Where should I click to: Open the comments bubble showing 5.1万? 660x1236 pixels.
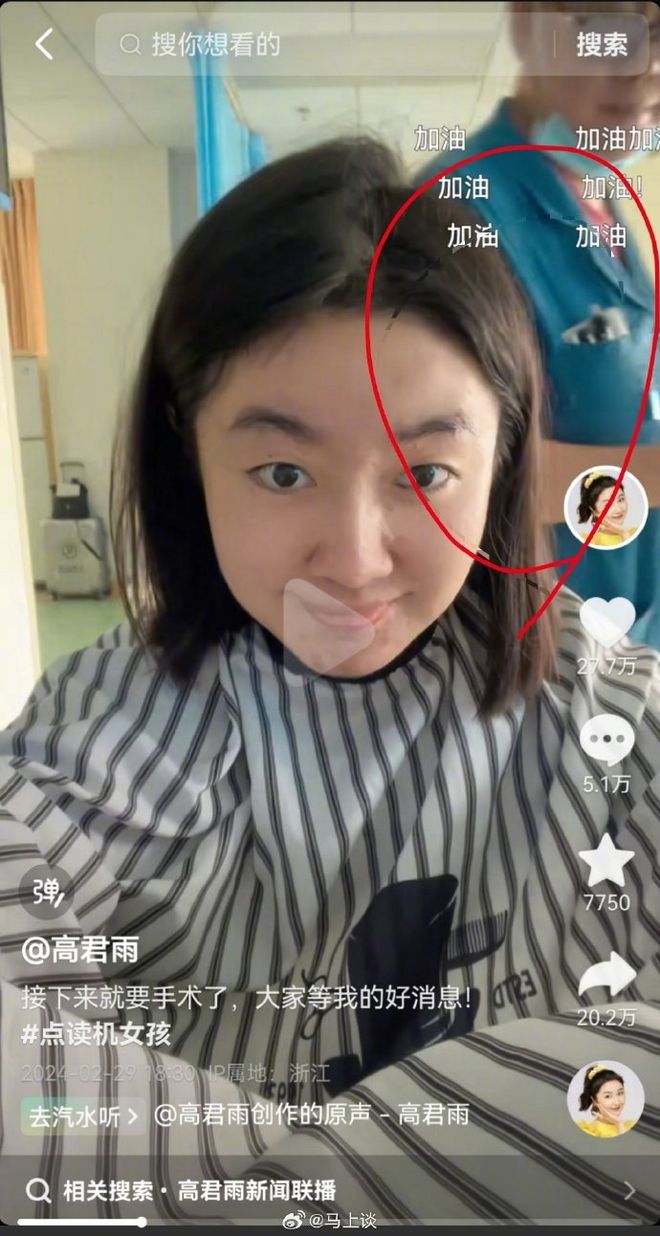tap(607, 742)
